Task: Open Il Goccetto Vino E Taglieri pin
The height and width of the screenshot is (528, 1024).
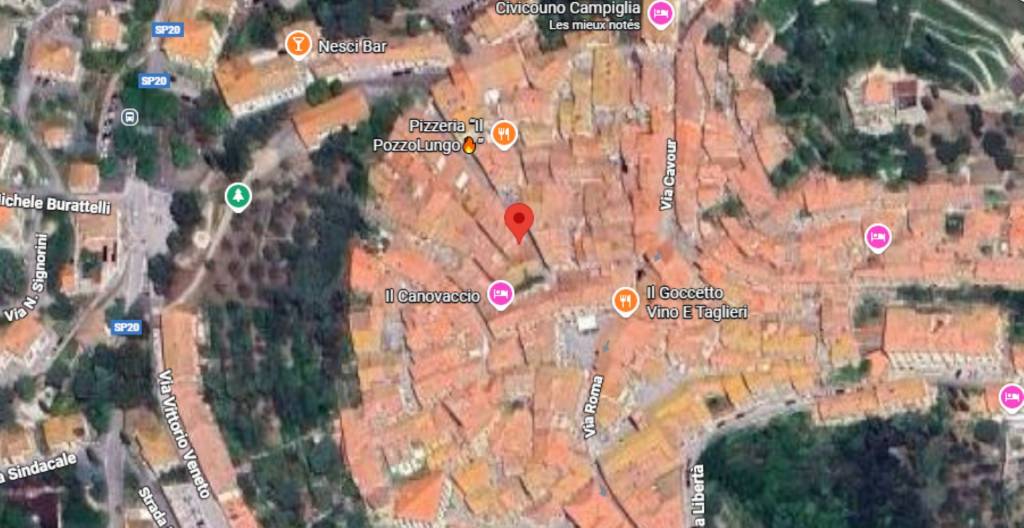Action: [626, 299]
